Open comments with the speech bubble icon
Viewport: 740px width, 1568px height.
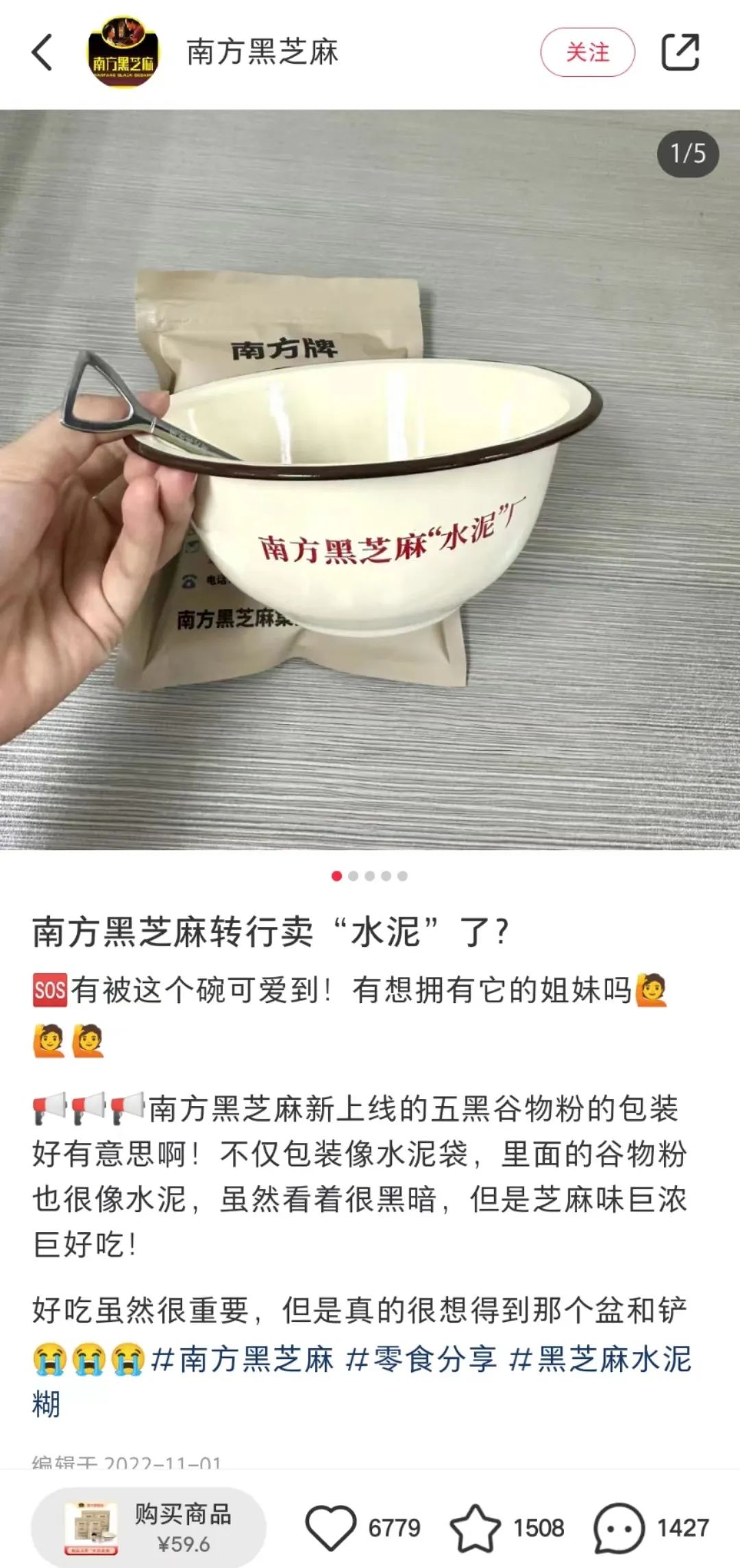[x=619, y=1528]
